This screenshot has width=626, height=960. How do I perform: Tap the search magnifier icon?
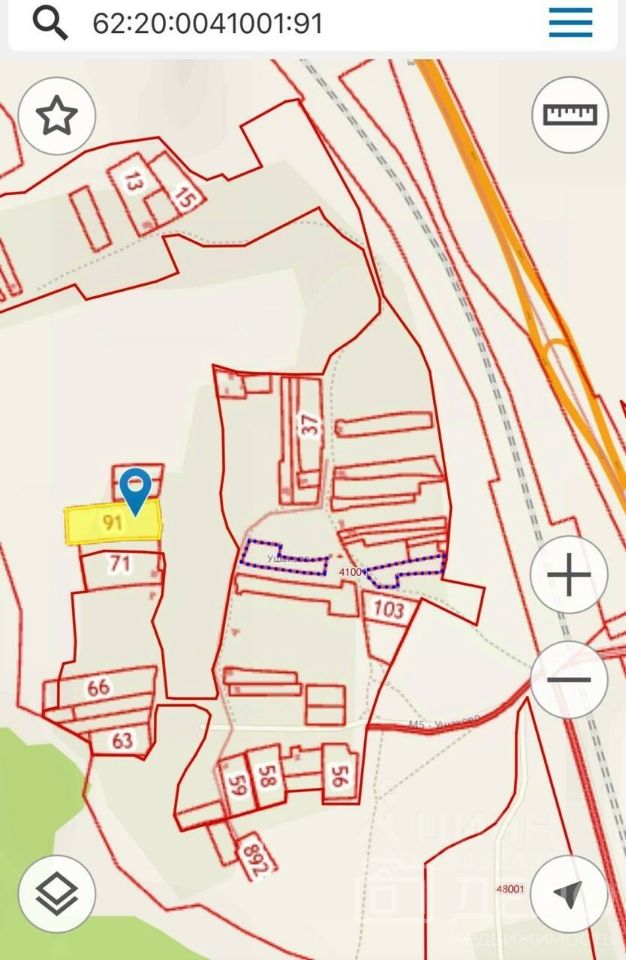pos(50,22)
